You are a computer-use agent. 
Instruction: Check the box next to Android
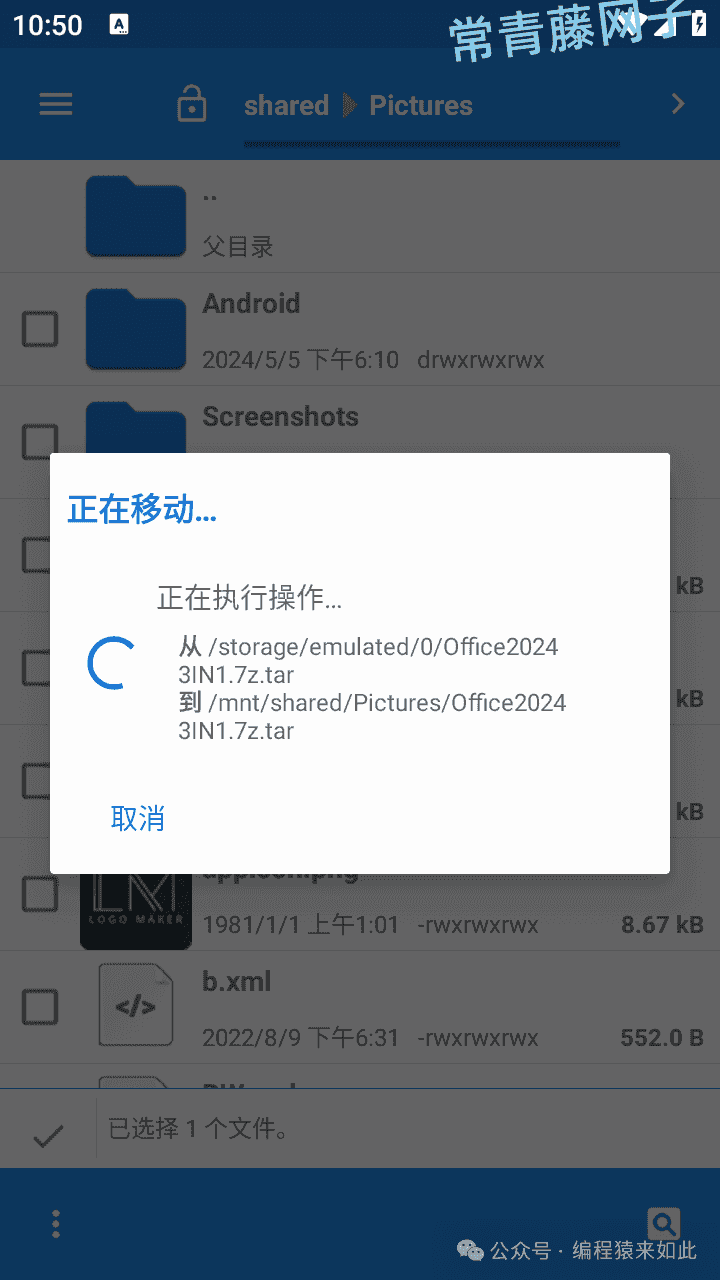40,329
